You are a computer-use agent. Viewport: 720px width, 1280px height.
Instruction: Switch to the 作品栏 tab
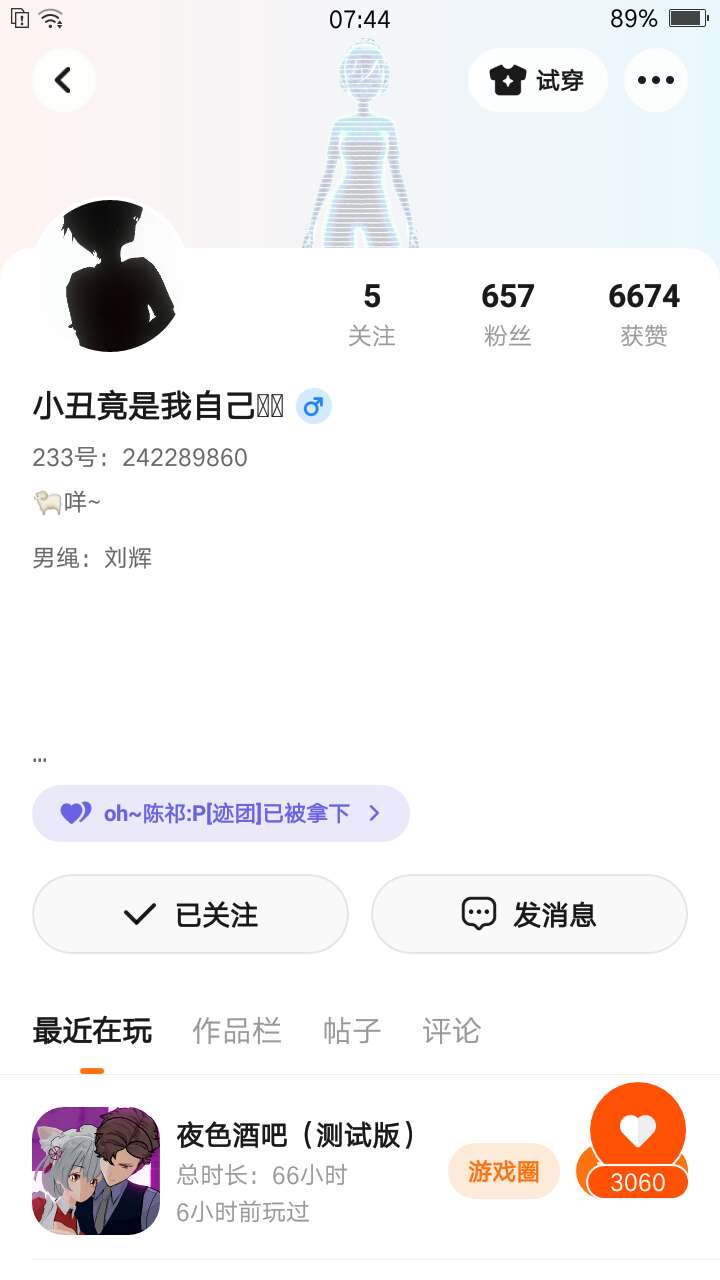click(237, 1031)
